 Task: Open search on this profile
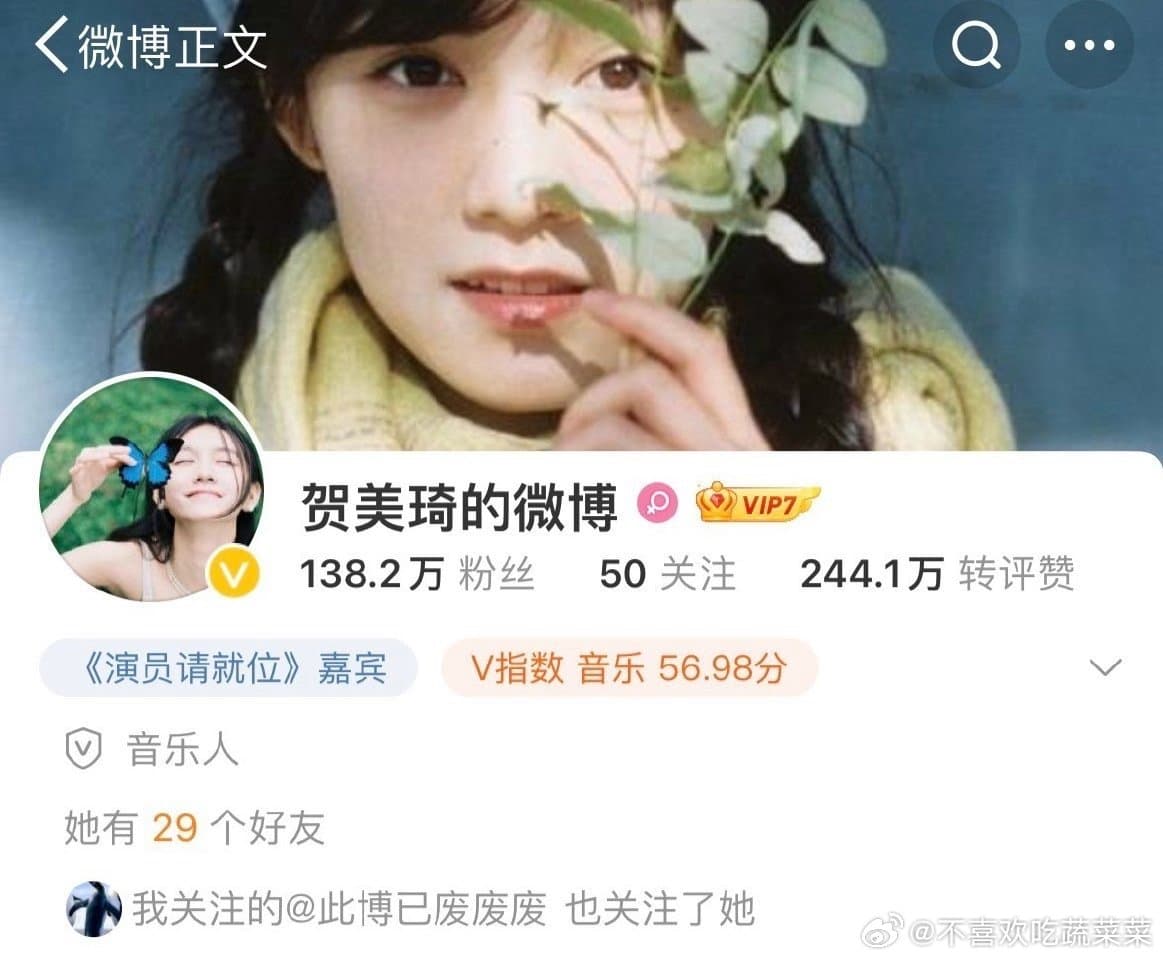[x=976, y=46]
